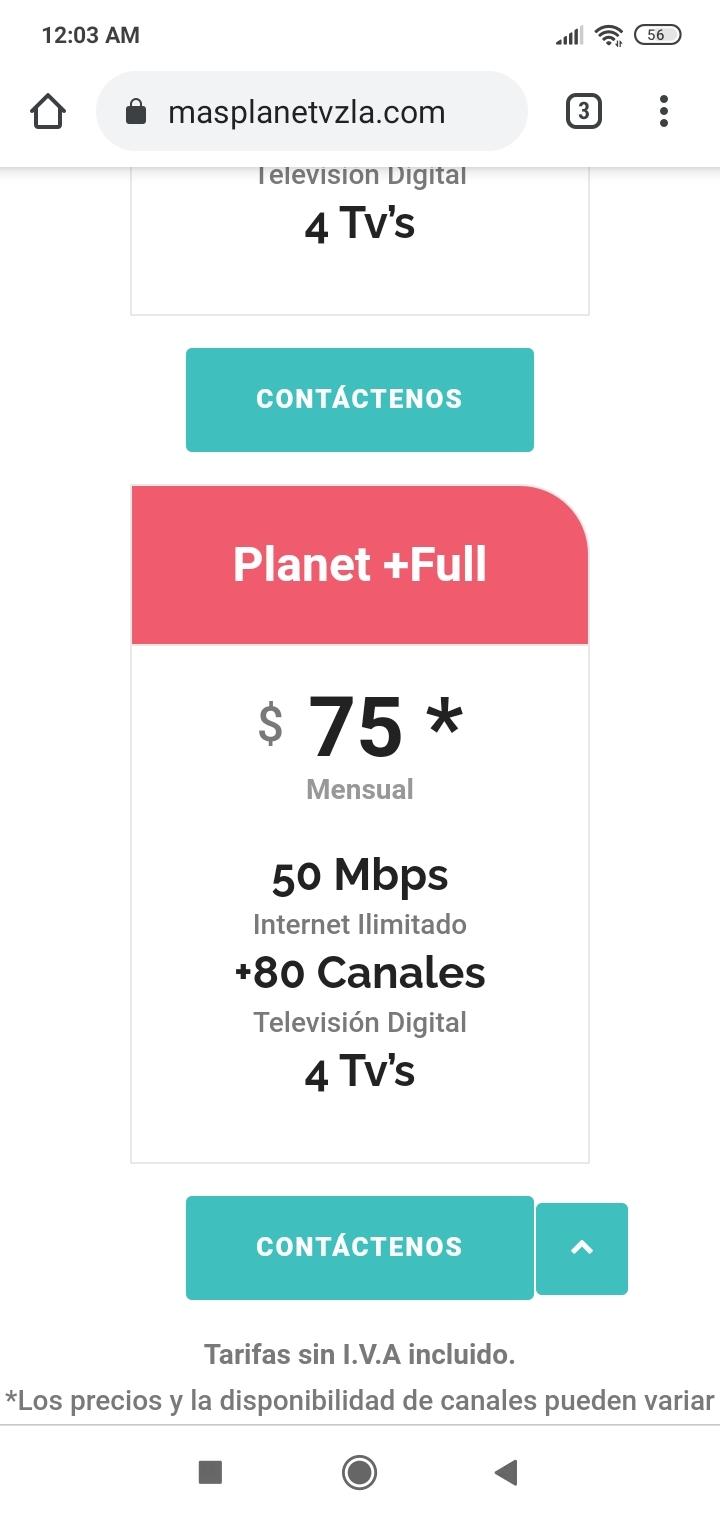720x1520 pixels.
Task: Go back using the system back button
Action: click(x=506, y=1471)
